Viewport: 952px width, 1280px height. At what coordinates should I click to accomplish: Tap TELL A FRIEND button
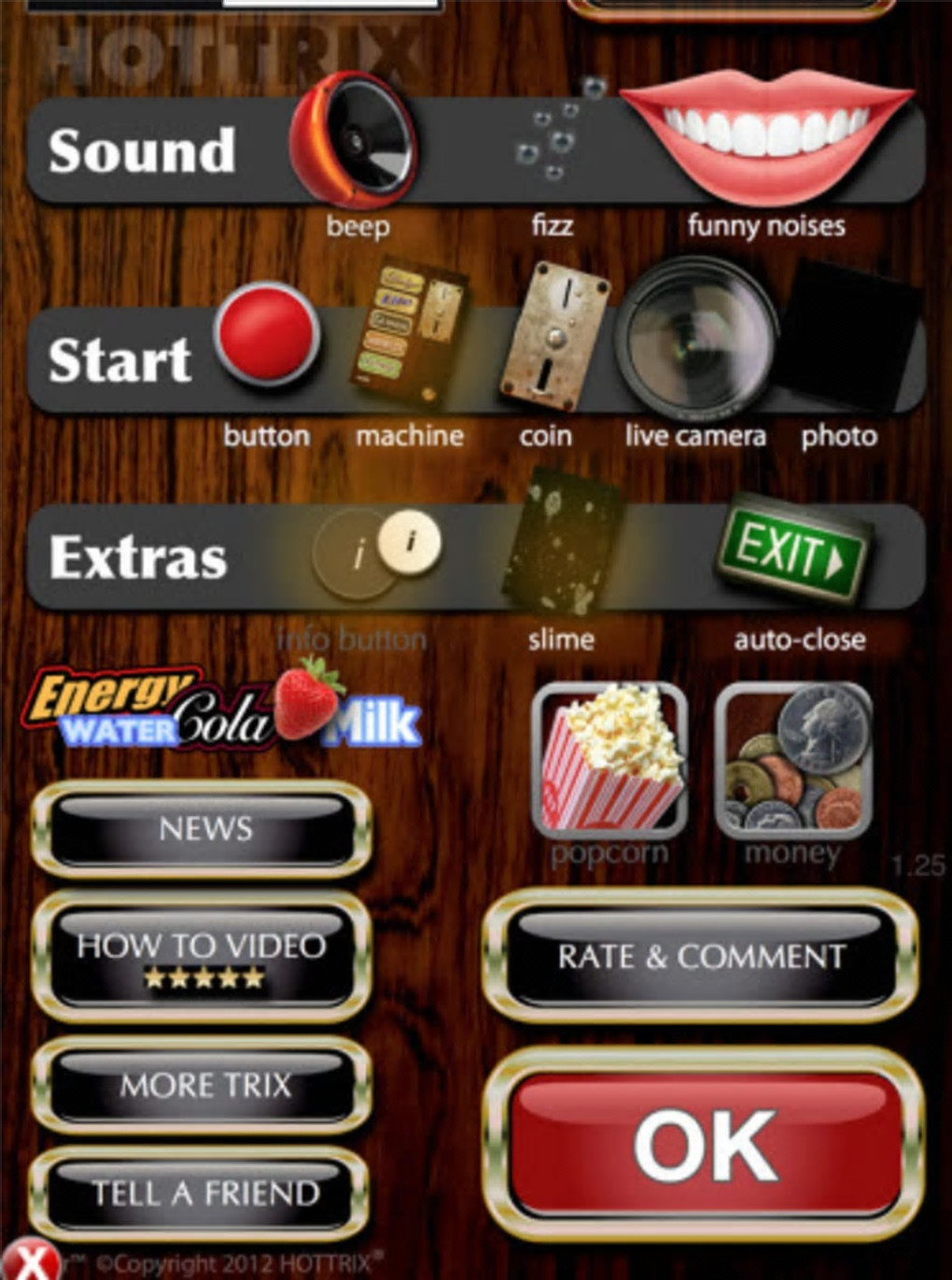click(203, 1193)
